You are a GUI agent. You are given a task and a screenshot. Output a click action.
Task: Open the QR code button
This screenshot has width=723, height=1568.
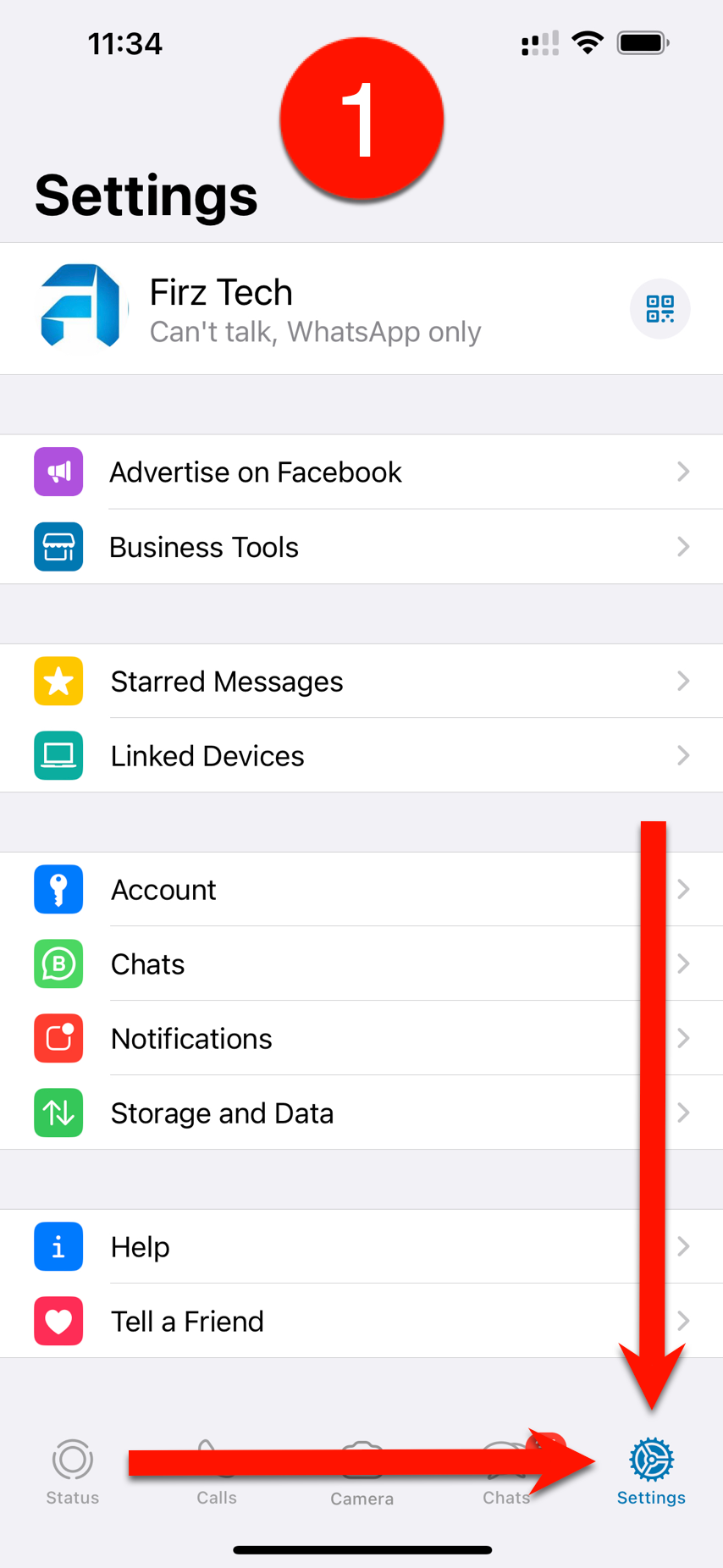point(660,309)
